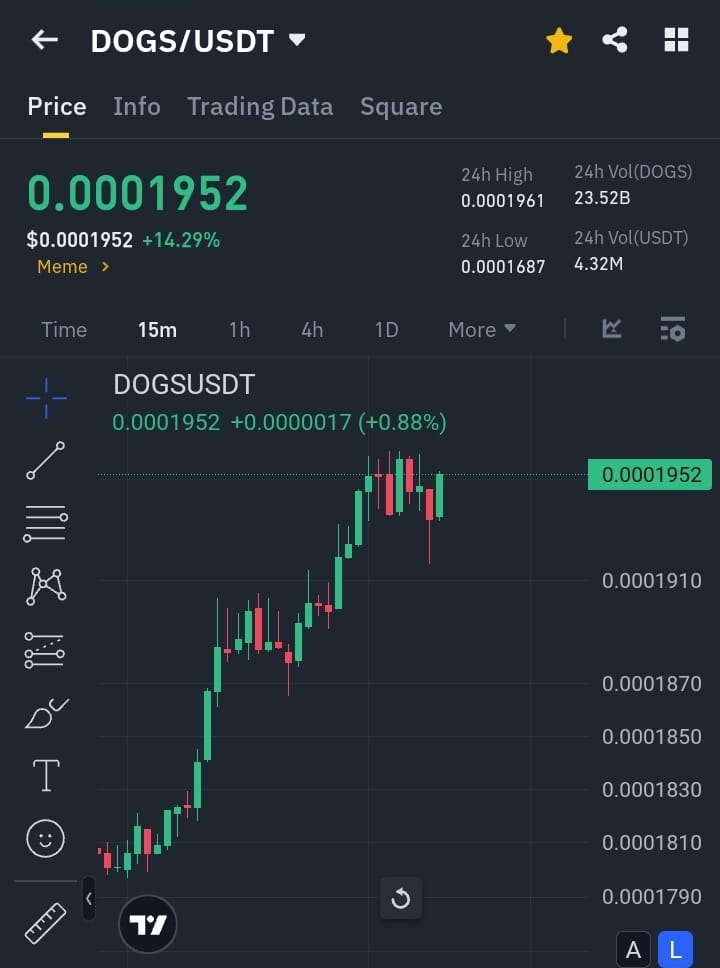Enable logarithmic scale with the L toggle

click(x=675, y=948)
